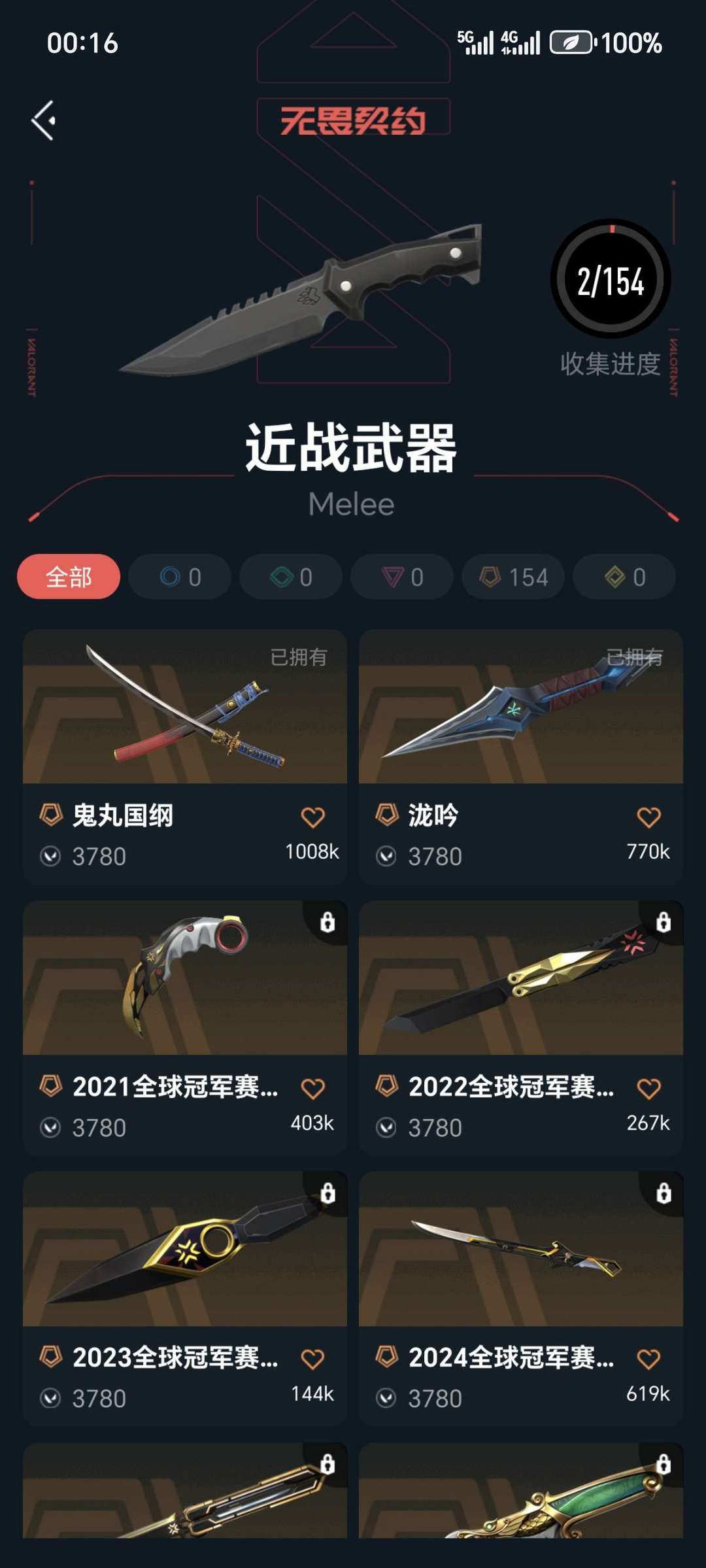Open the 2021全球冠军赛 karambit card

[185, 1028]
